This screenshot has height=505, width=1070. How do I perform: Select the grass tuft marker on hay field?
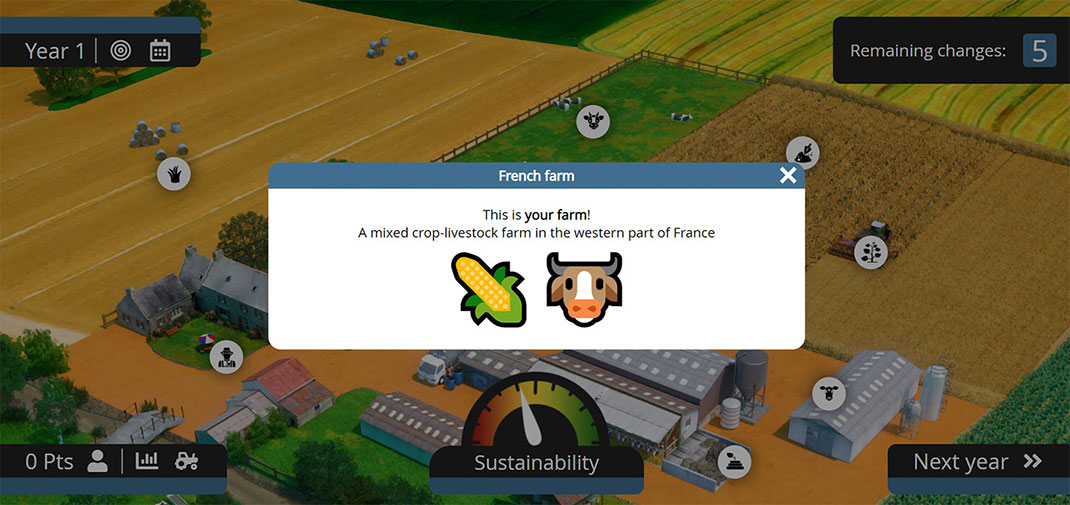pyautogui.click(x=174, y=174)
